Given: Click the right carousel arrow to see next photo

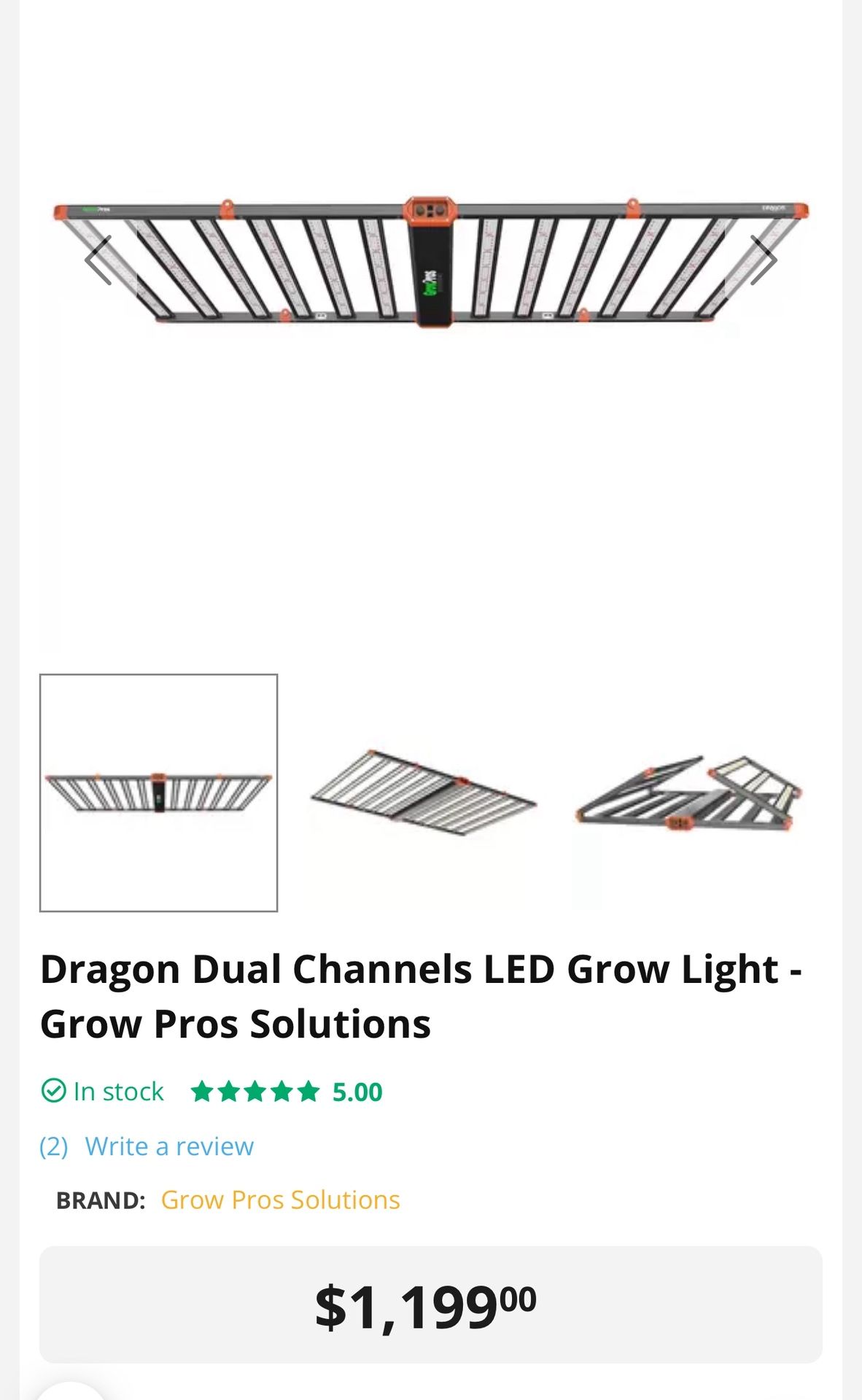Looking at the screenshot, I should (x=764, y=259).
